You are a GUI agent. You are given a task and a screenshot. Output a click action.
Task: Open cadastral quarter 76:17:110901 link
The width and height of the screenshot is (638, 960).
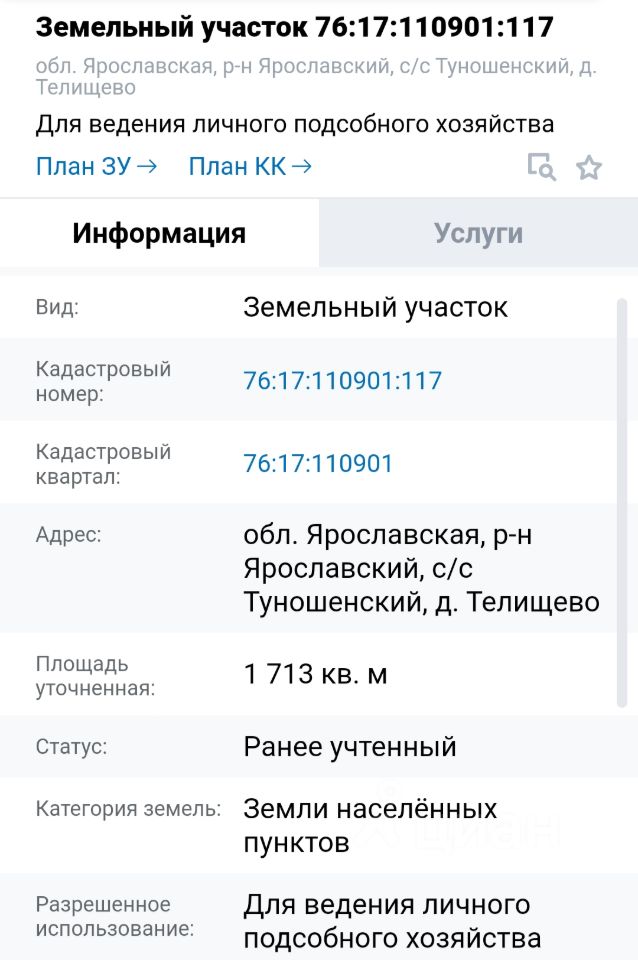point(318,464)
